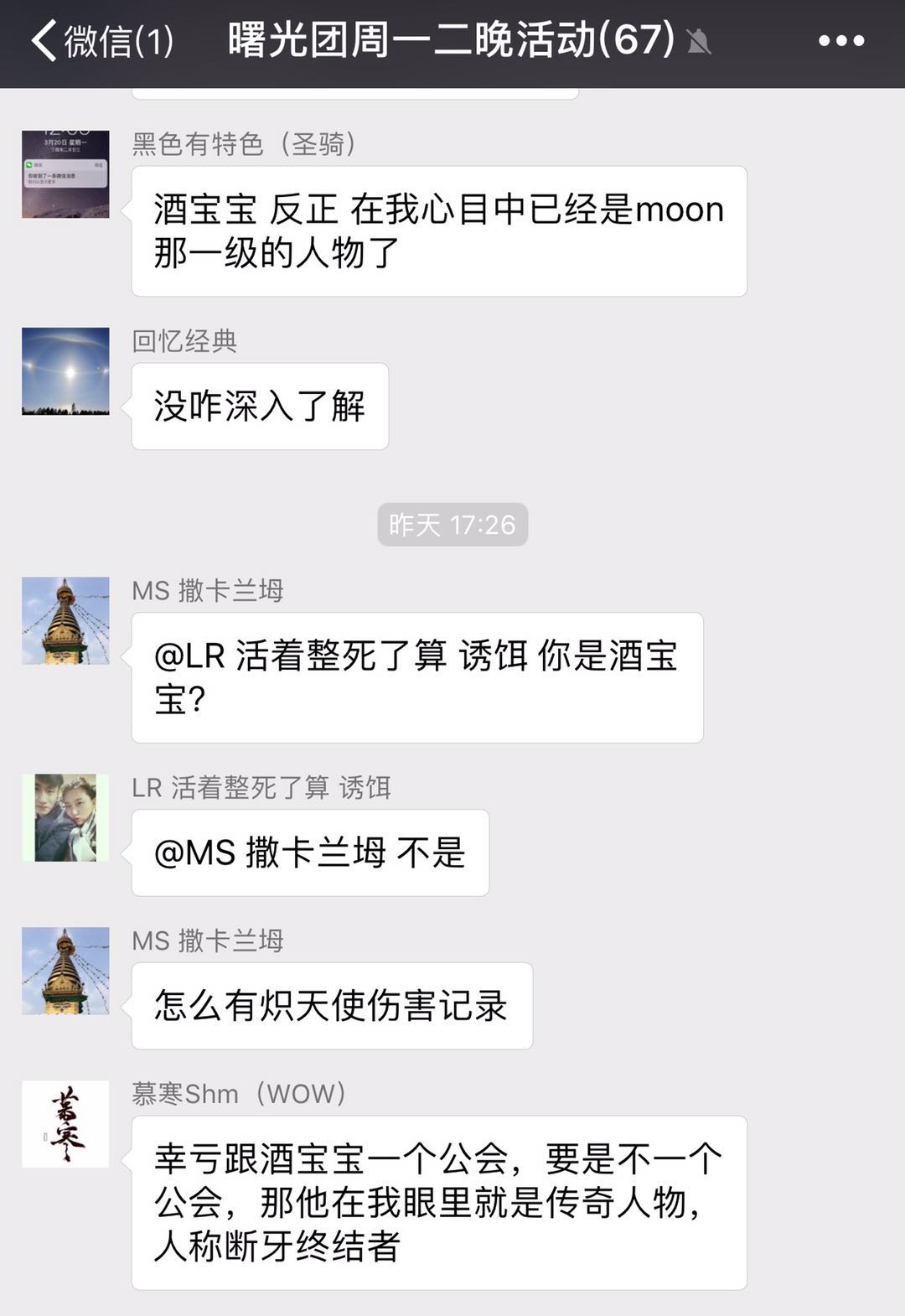Open 黑色有特色(圣骑)'s profile avatar

(65, 174)
